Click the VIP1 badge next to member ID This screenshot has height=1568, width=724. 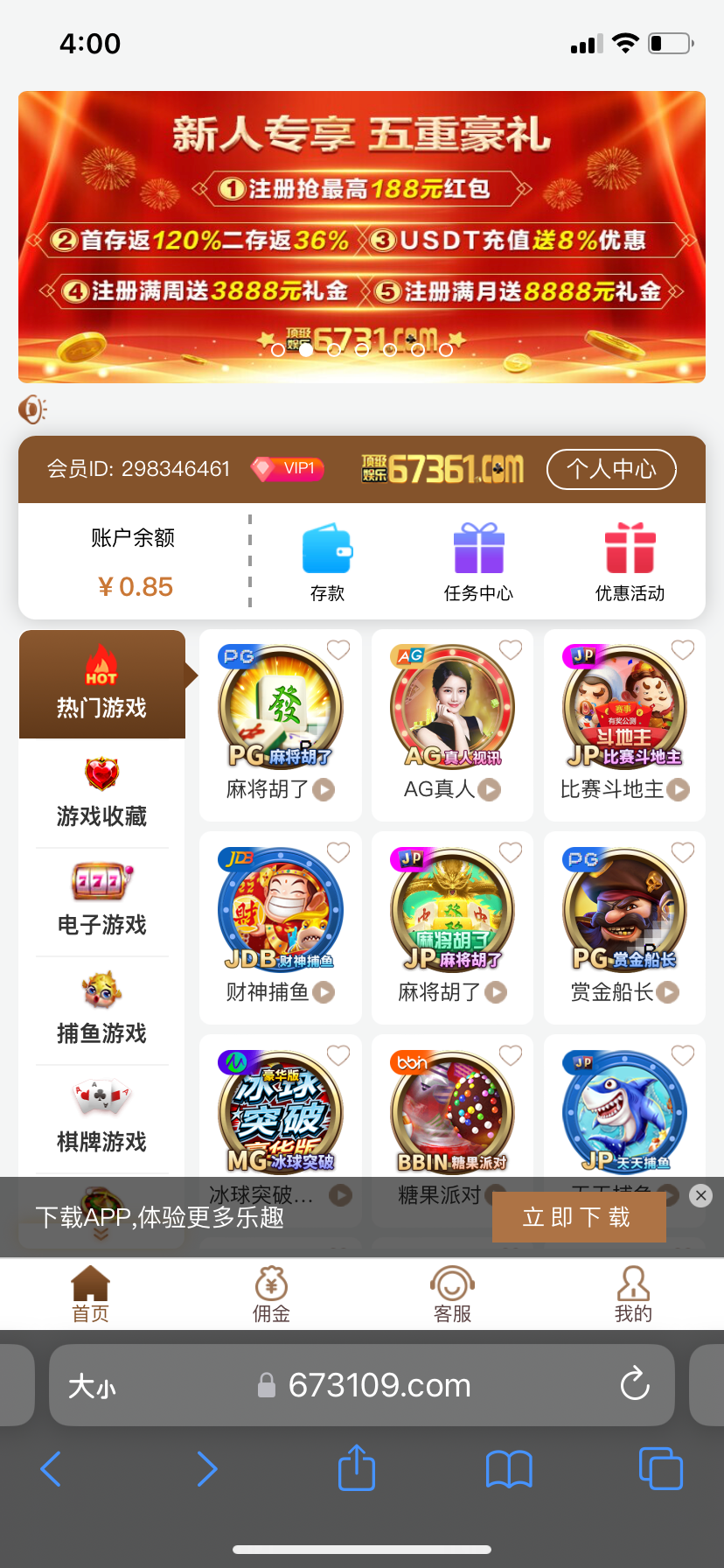(287, 469)
